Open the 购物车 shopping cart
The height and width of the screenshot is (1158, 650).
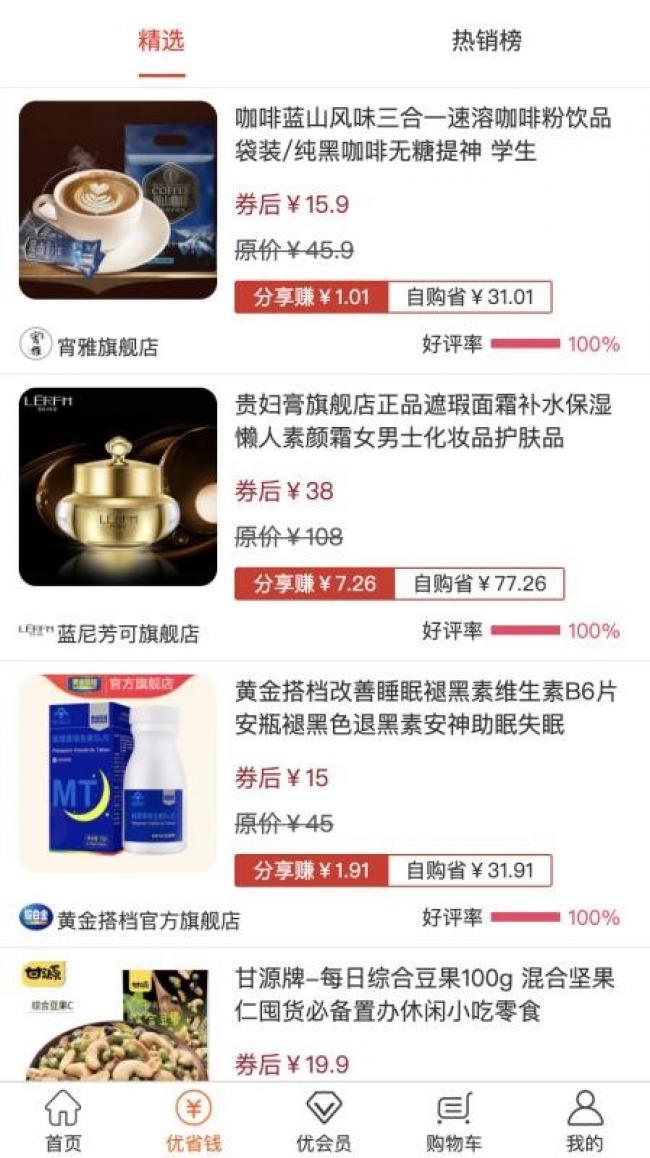point(454,1121)
